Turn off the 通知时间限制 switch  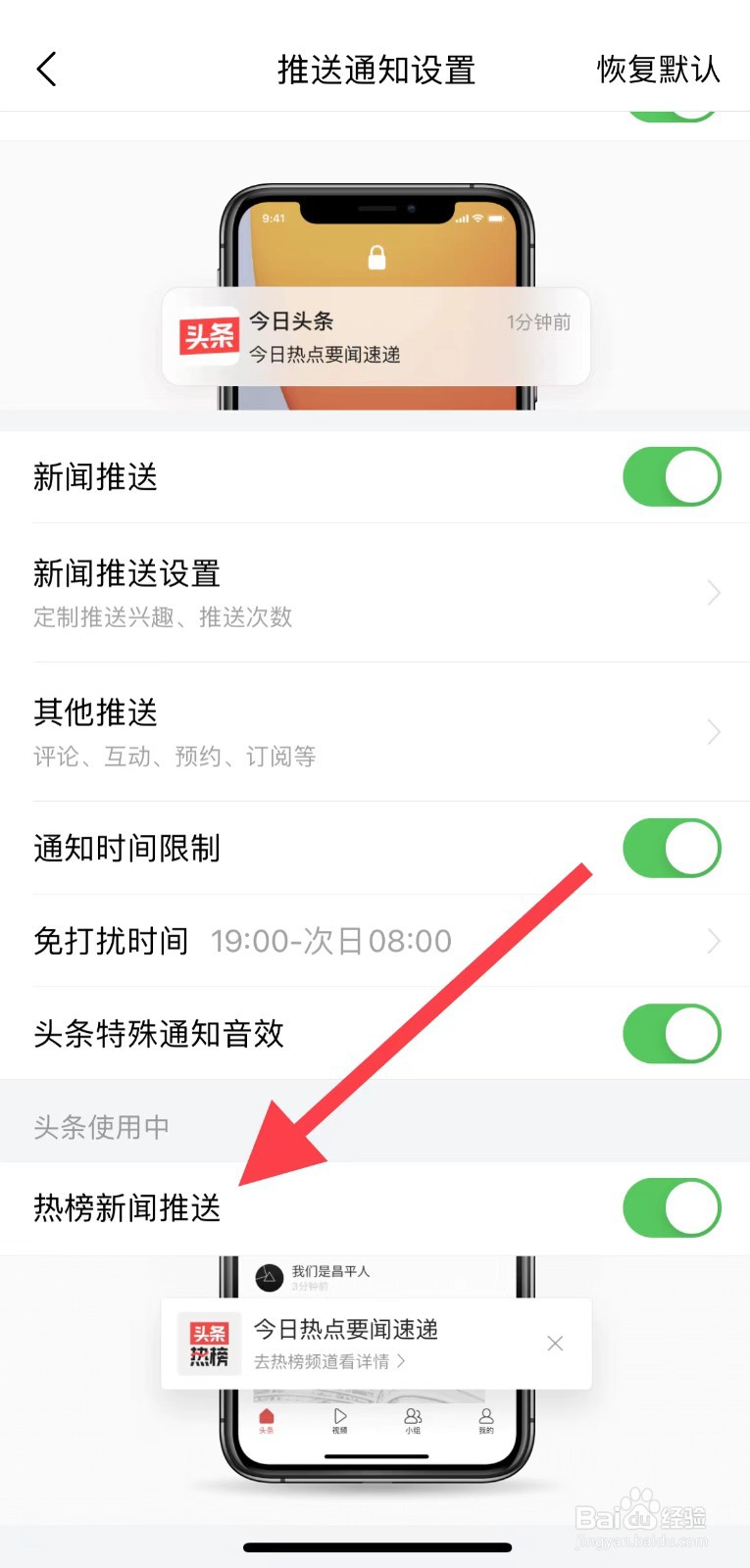click(x=672, y=849)
